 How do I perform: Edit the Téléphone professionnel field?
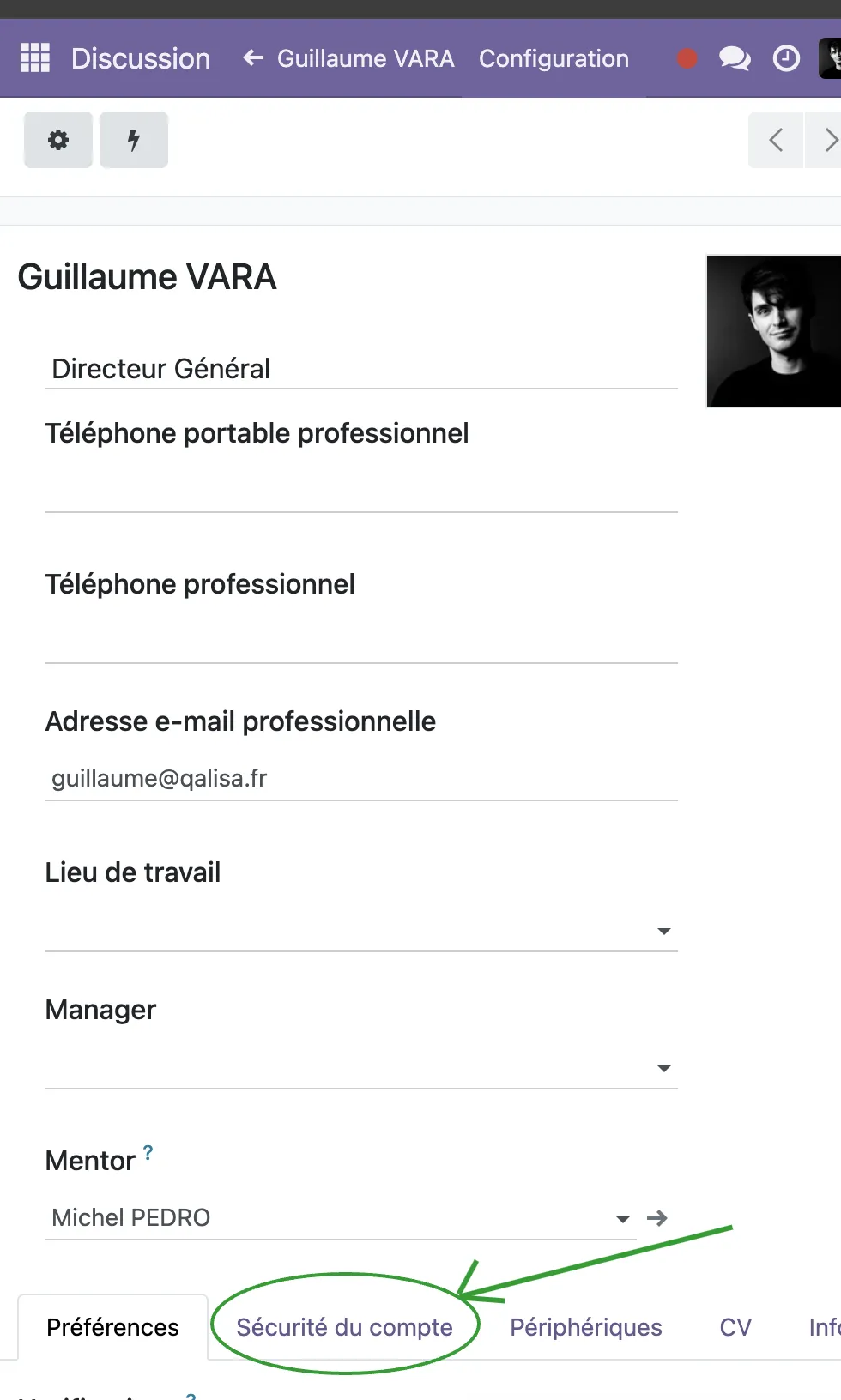coord(361,641)
